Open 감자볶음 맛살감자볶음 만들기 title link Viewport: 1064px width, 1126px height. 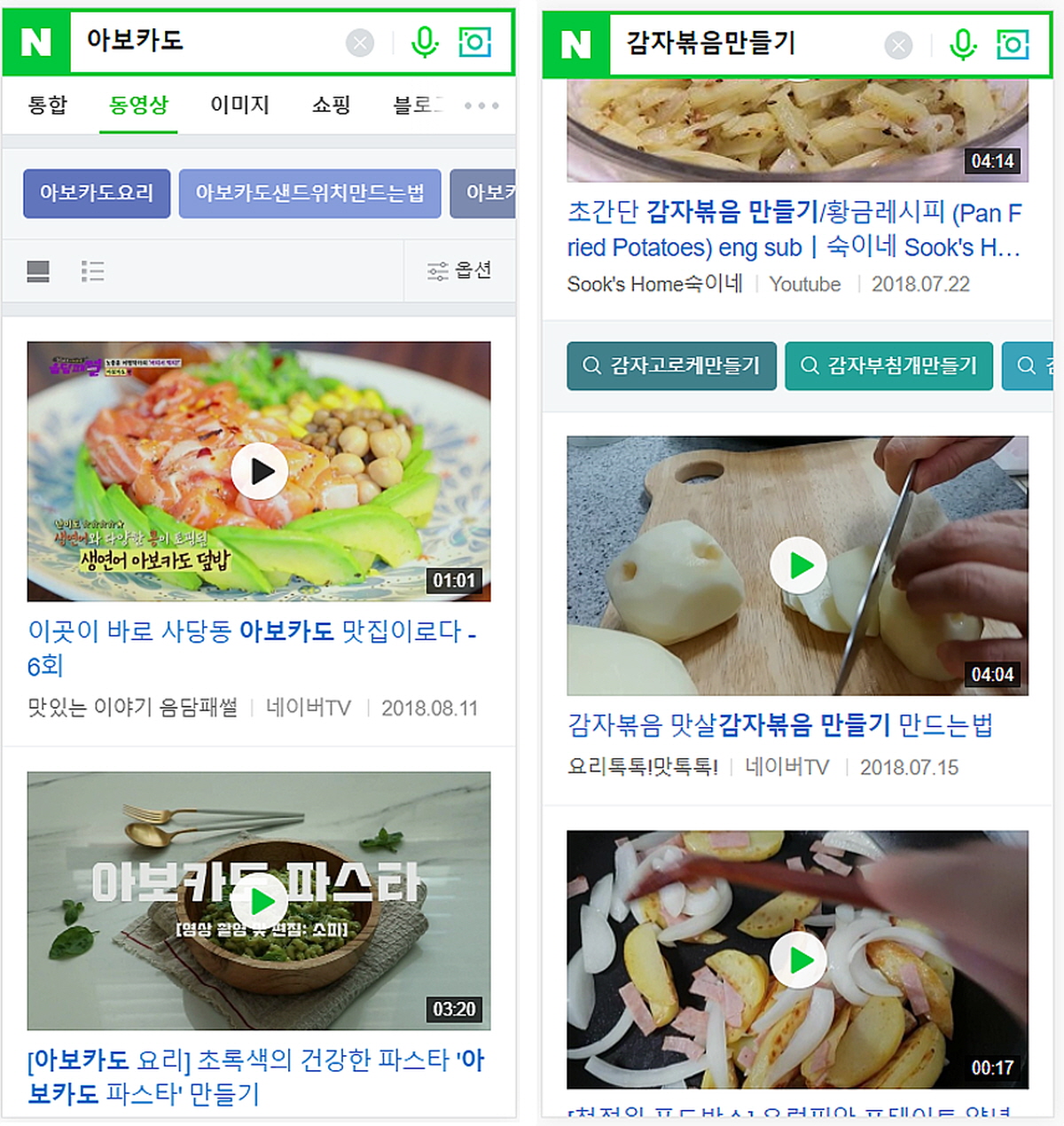[779, 725]
